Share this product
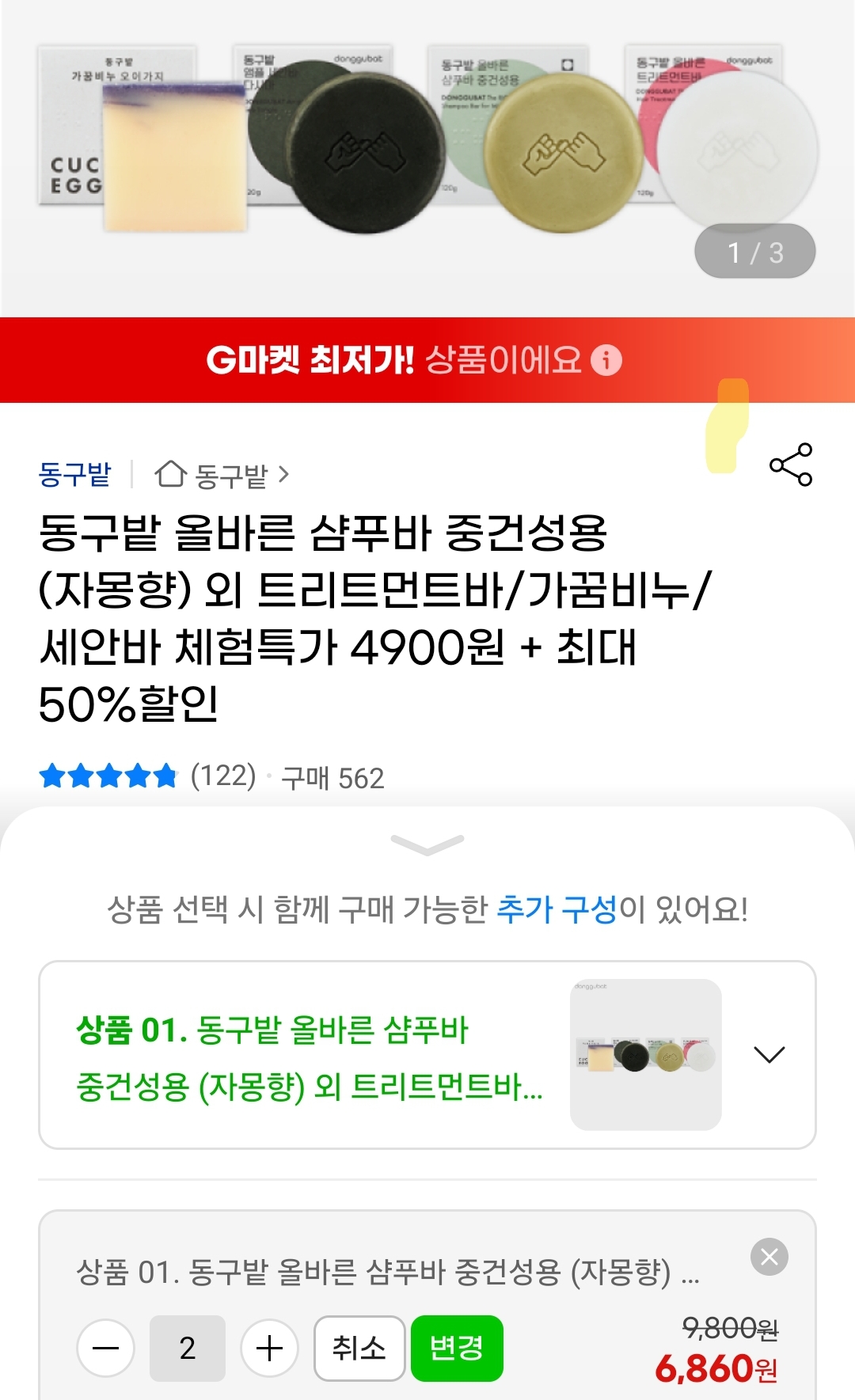The height and width of the screenshot is (1400, 855). (790, 465)
